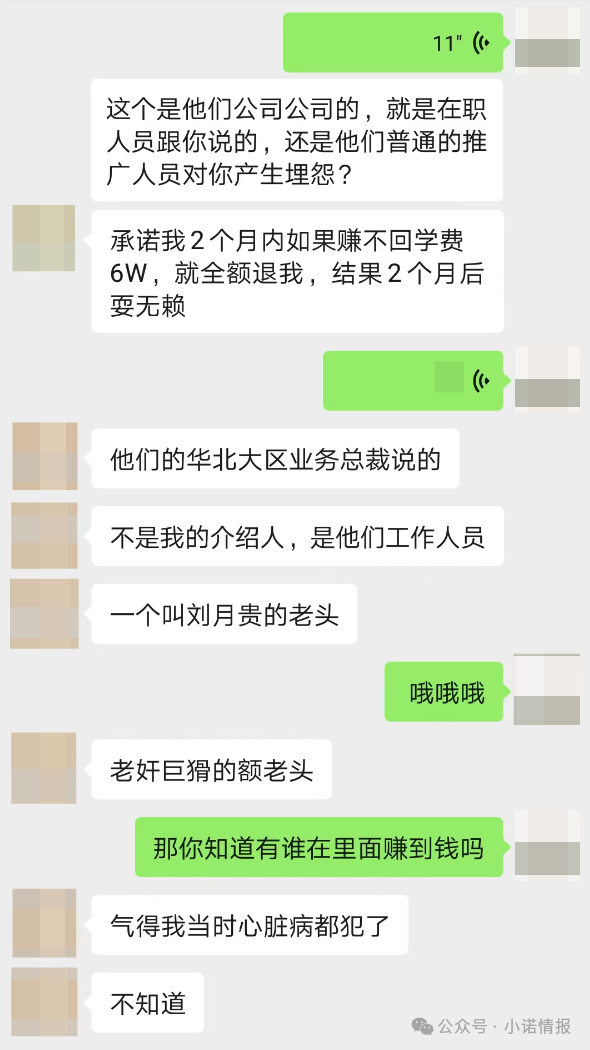Image resolution: width=590 pixels, height=1050 pixels.
Task: Play the 11-second voice message
Action: pyautogui.click(x=393, y=42)
